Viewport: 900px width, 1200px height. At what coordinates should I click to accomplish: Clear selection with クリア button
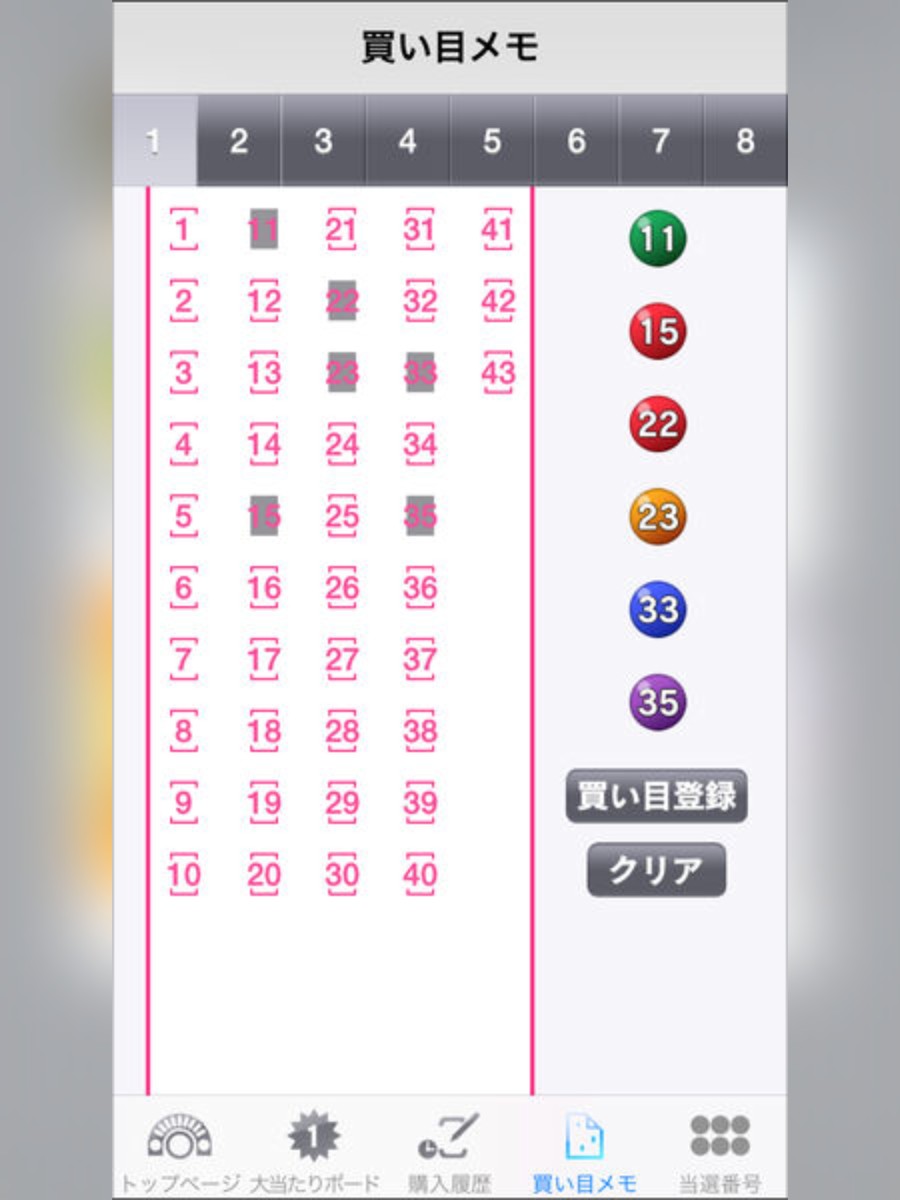pyautogui.click(x=656, y=870)
